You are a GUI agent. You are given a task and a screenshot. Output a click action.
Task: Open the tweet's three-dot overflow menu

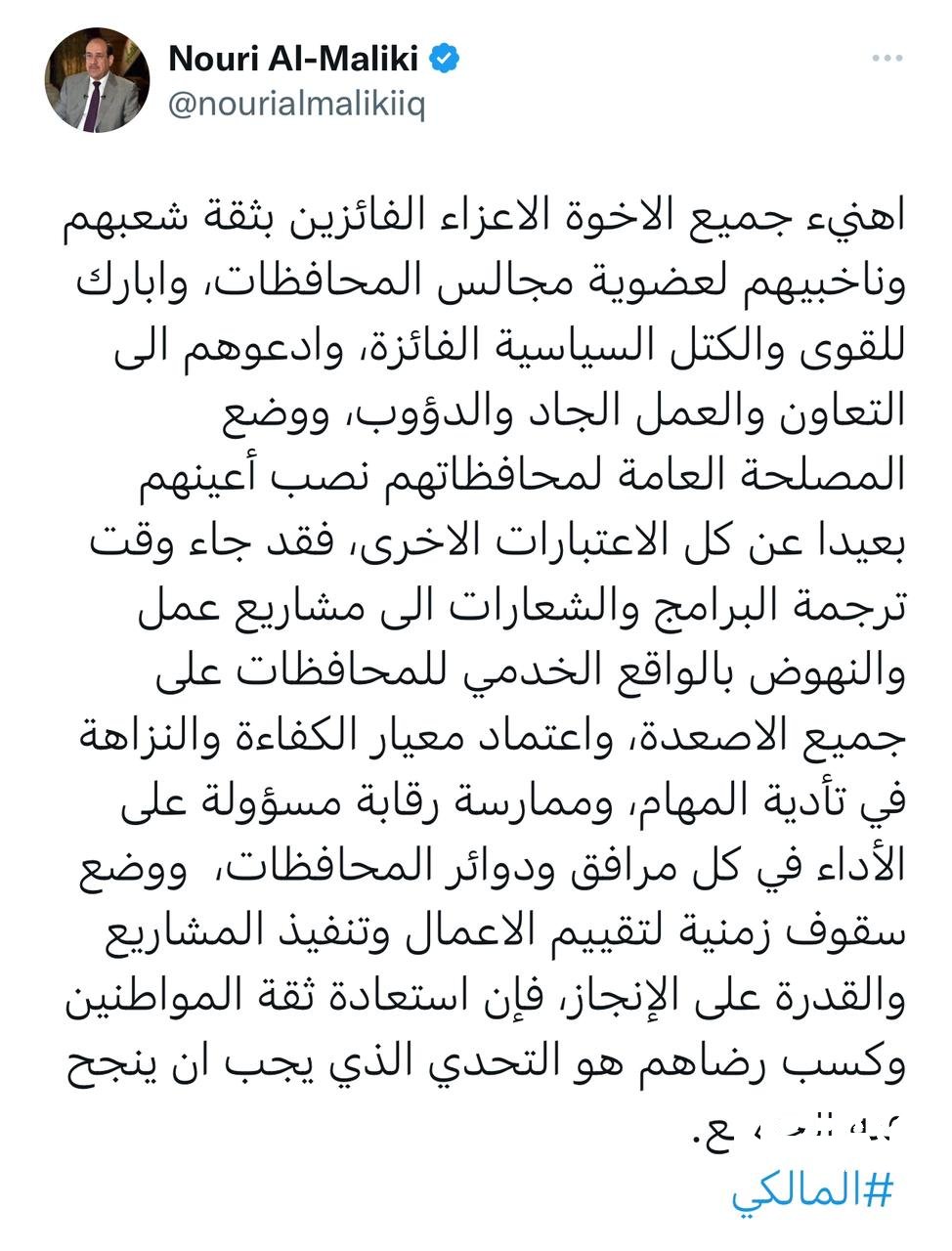tap(887, 59)
